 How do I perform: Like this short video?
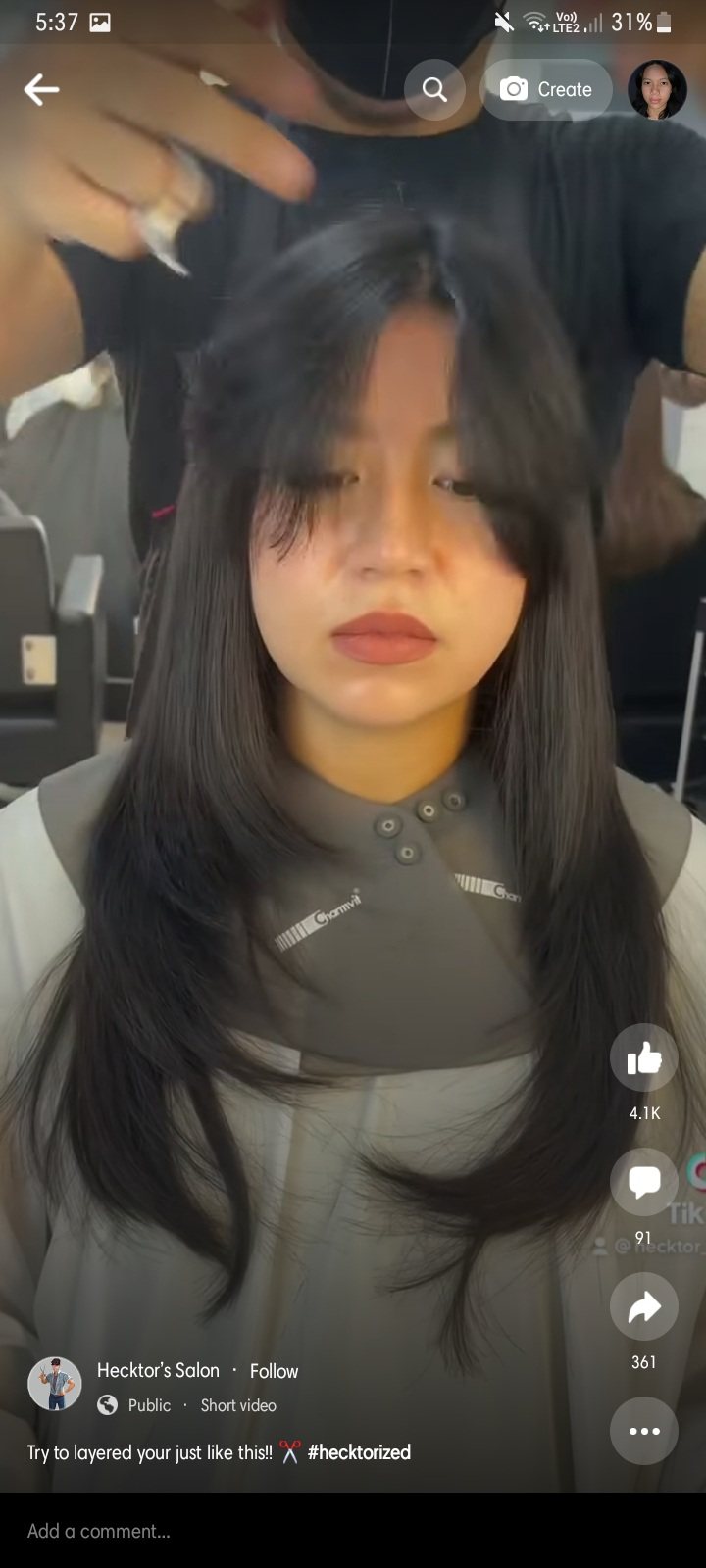coord(643,1058)
